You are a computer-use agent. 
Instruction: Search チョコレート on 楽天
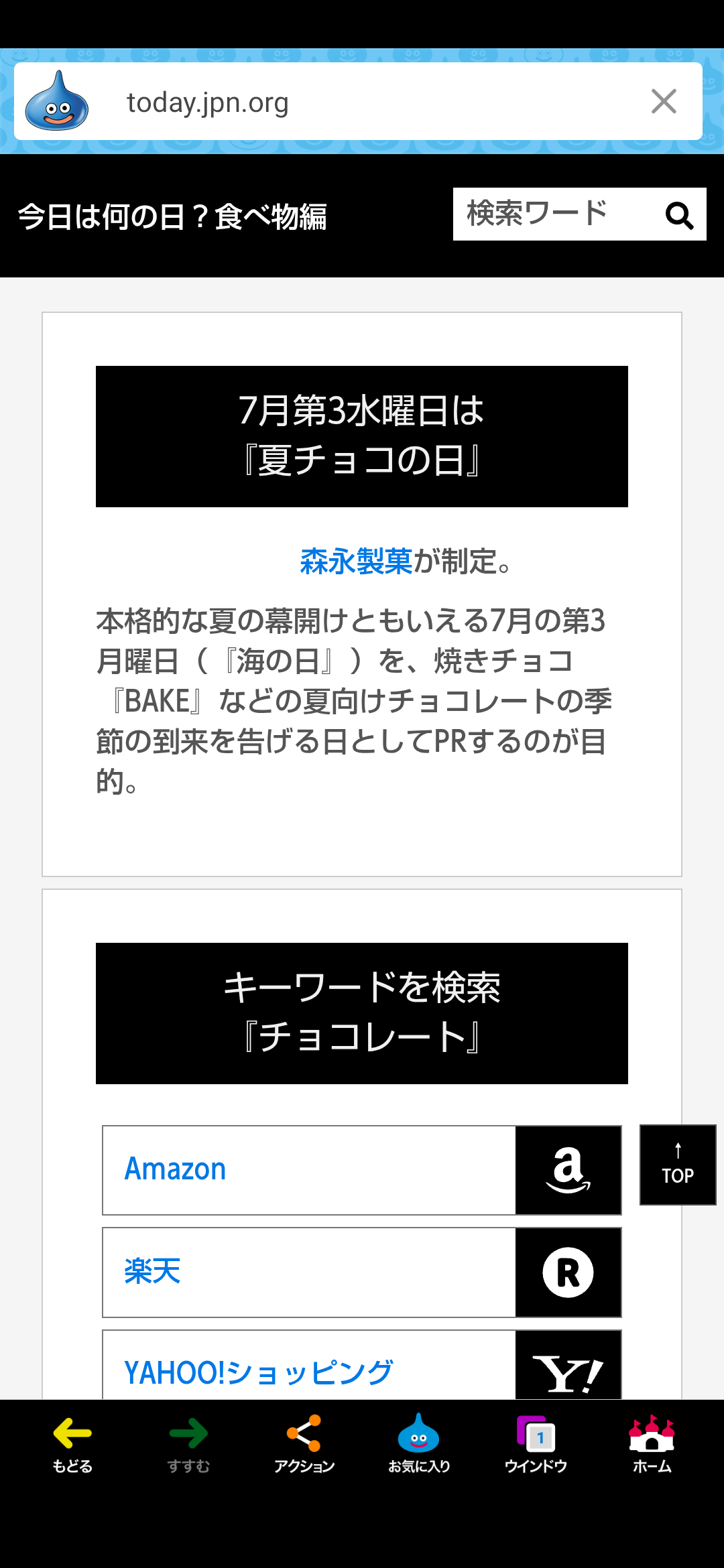coord(362,1272)
